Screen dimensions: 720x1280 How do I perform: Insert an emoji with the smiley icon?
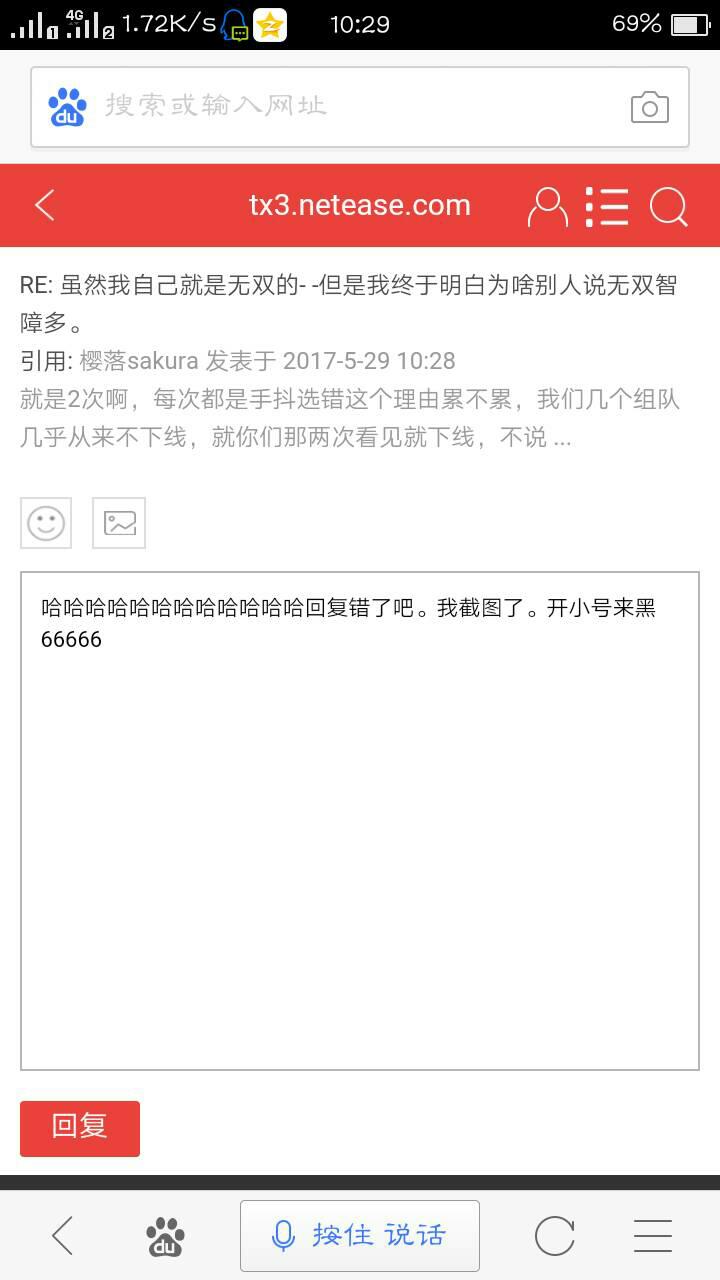click(46, 522)
